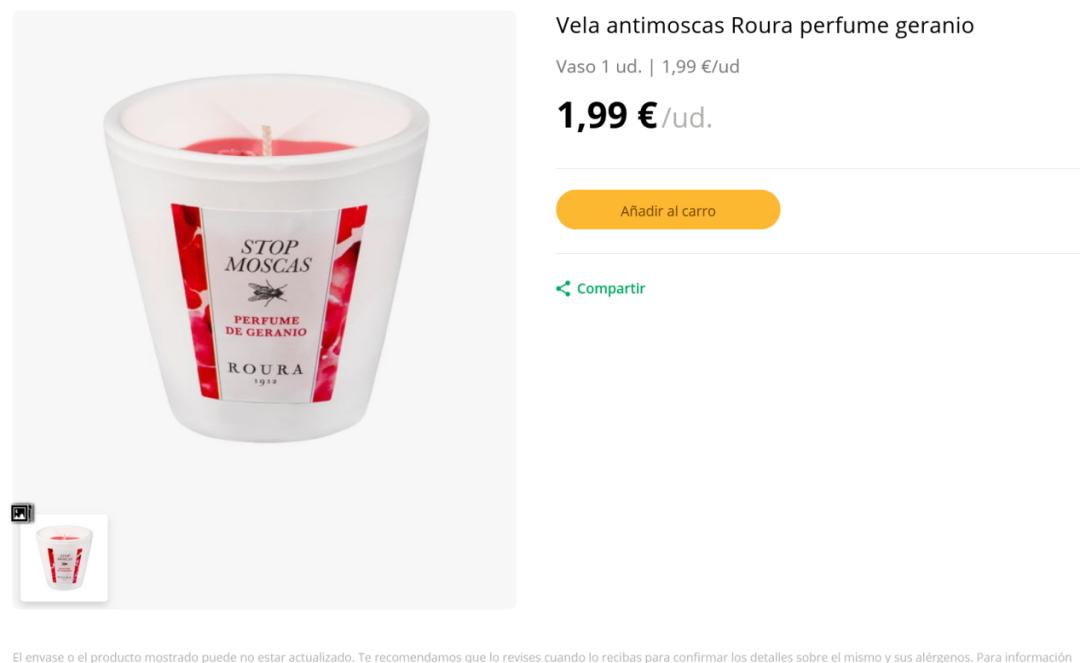This screenshot has width=1080, height=663.
Task: Select the candle thumbnail image
Action: coord(64,557)
